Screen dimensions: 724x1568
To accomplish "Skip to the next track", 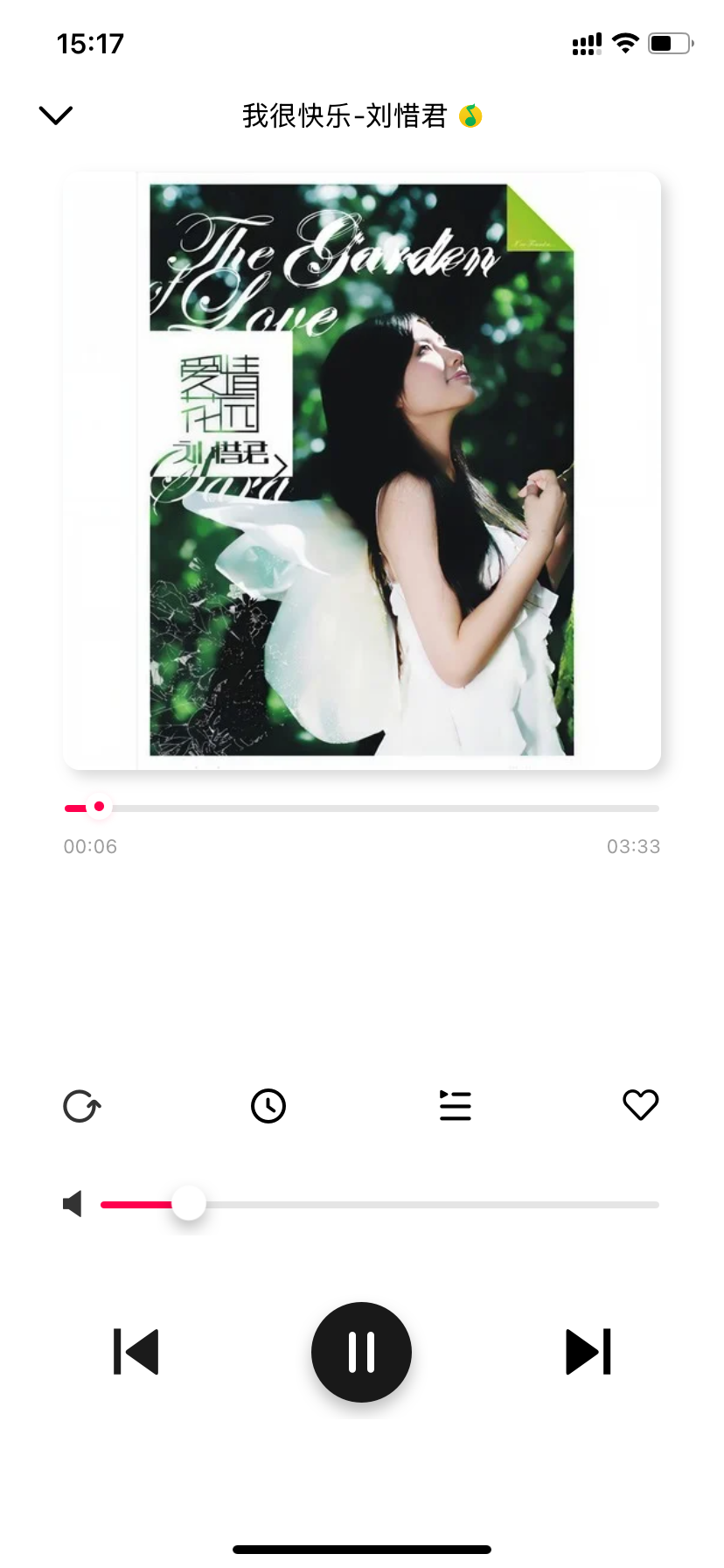I will click(x=588, y=1352).
